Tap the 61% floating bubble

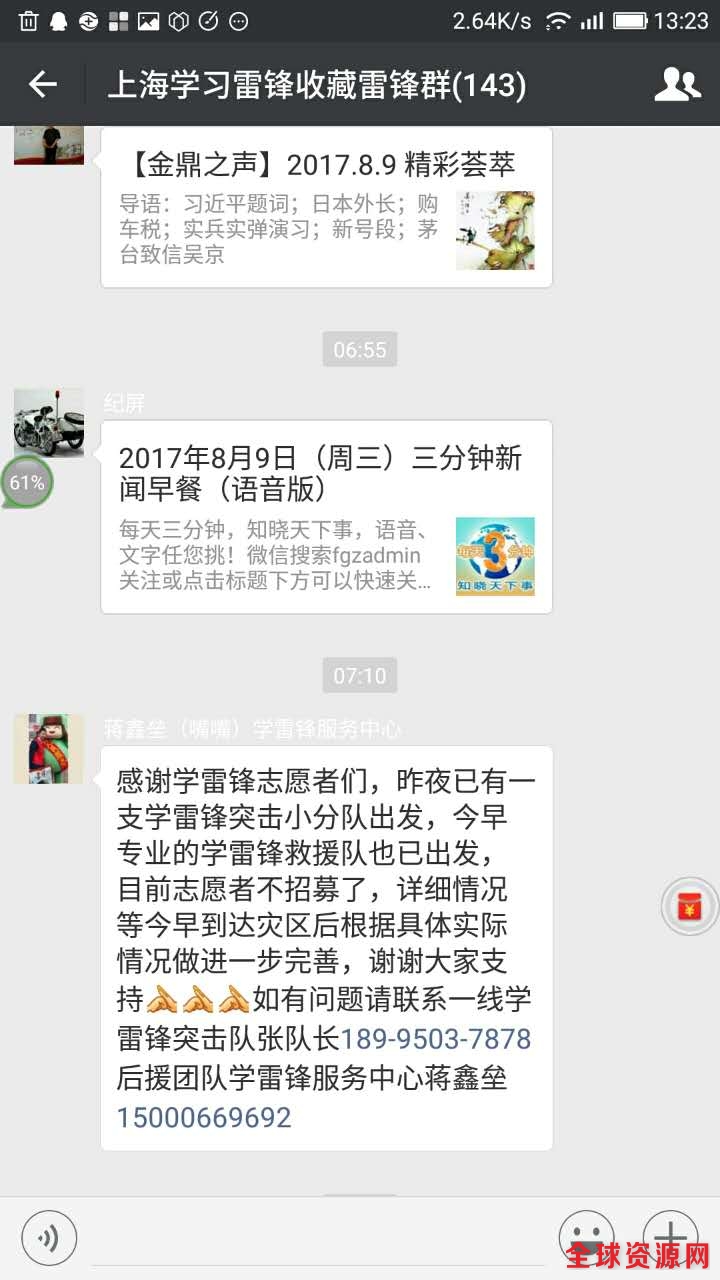27,482
